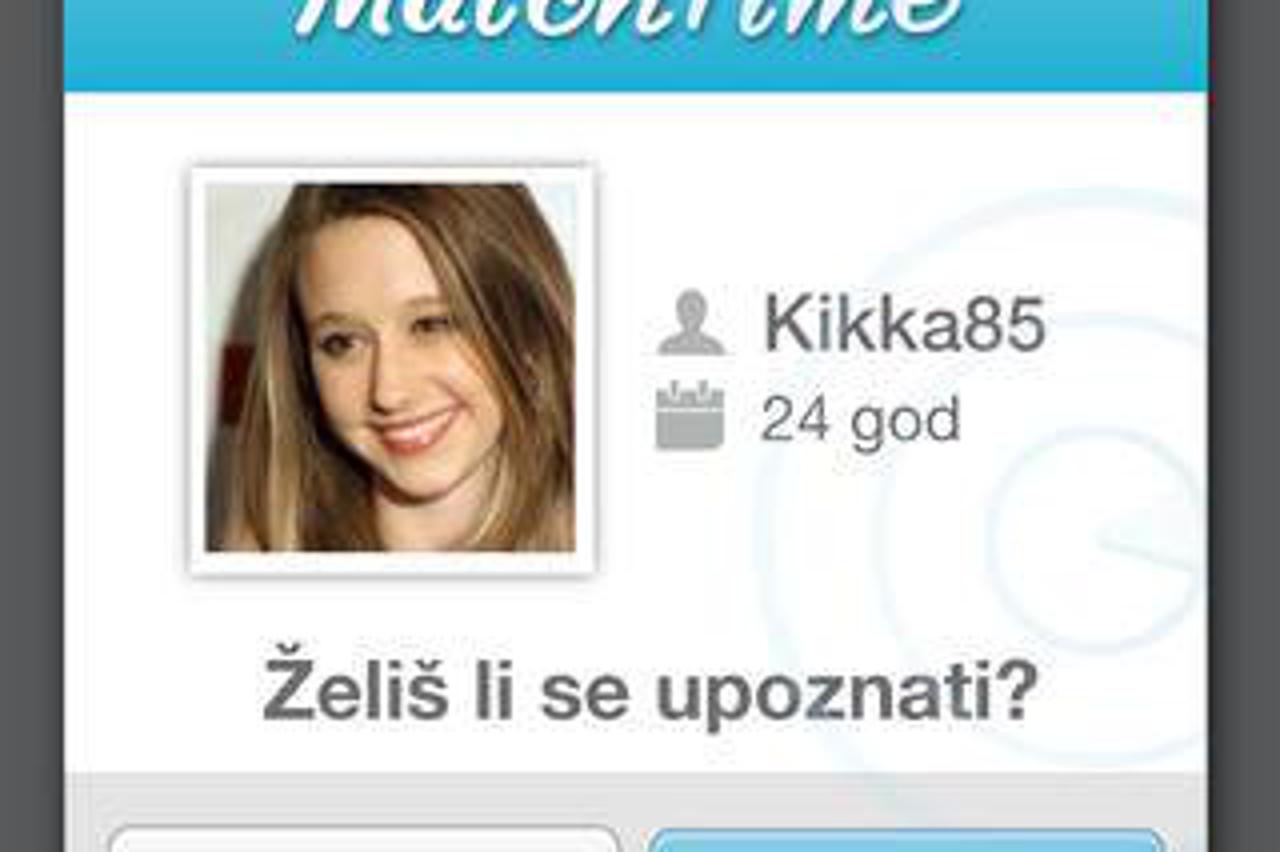The height and width of the screenshot is (852, 1280).
Task: Open Kikka85's profile photo
Action: 391,368
